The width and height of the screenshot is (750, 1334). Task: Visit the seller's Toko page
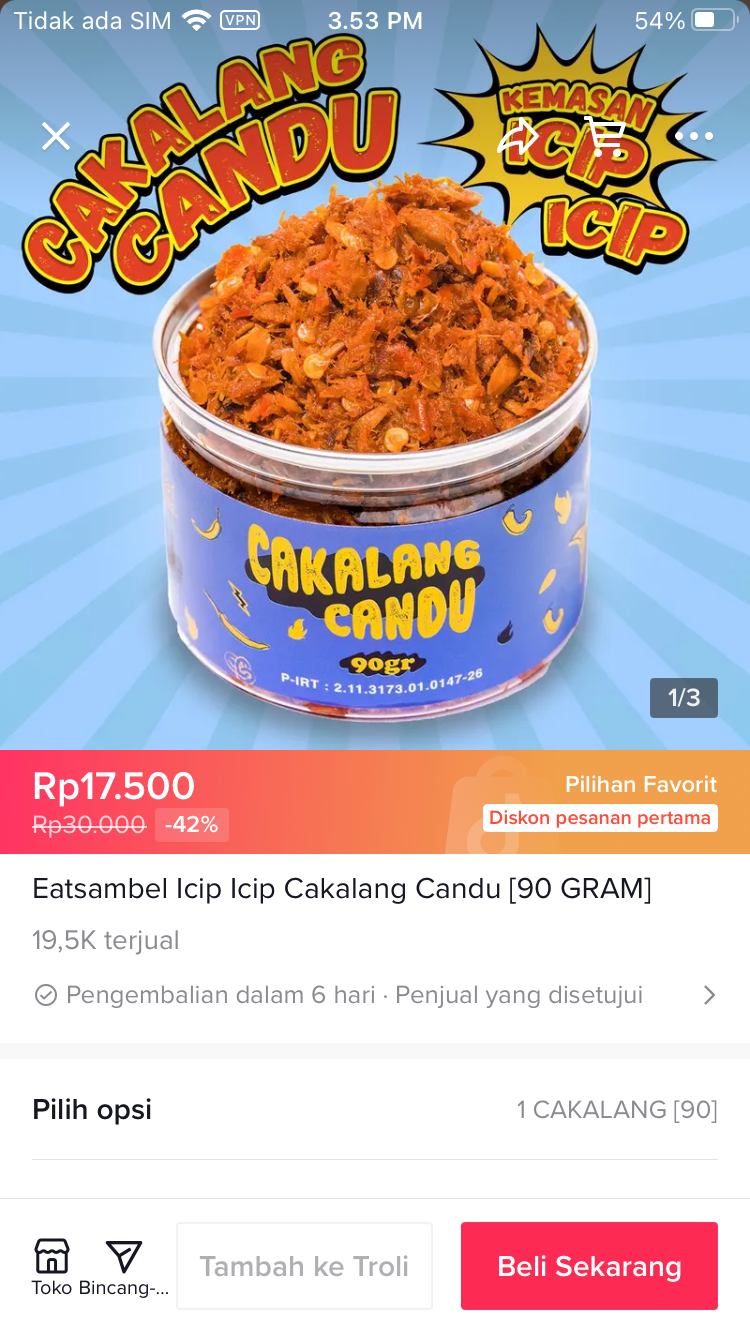click(x=52, y=1266)
